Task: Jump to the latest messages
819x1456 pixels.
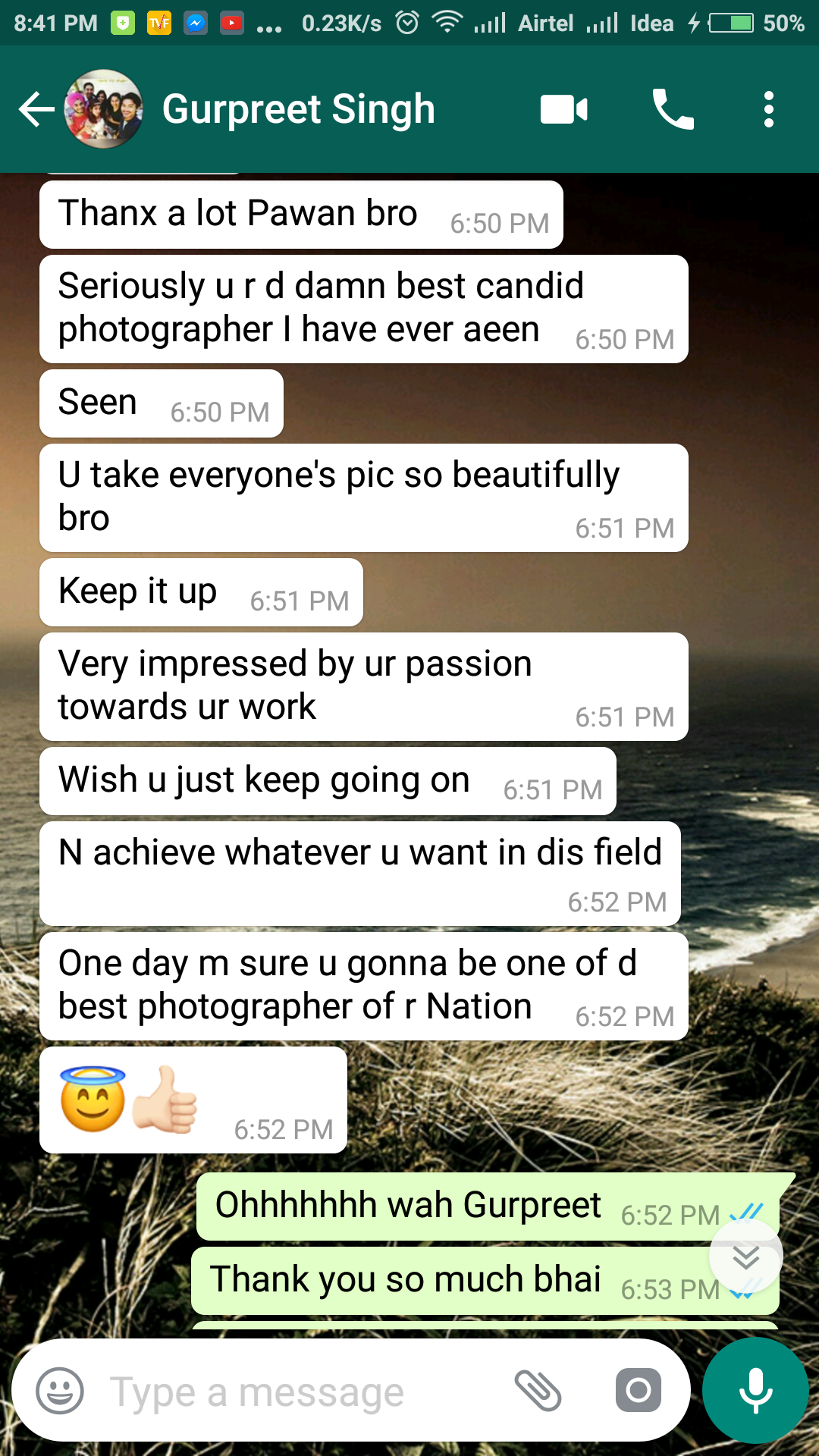Action: click(745, 1257)
